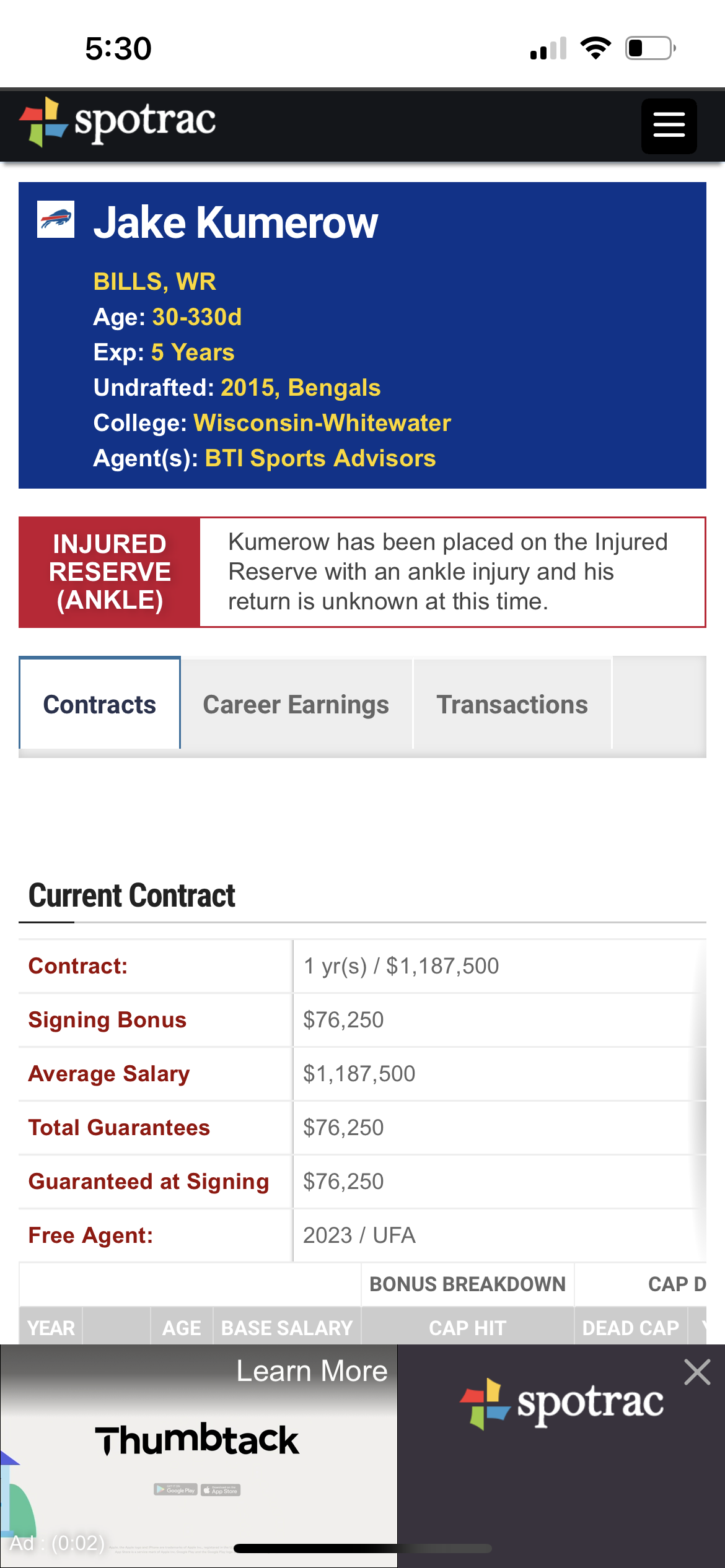Open the BTI Sports Advisors agent link

click(320, 458)
